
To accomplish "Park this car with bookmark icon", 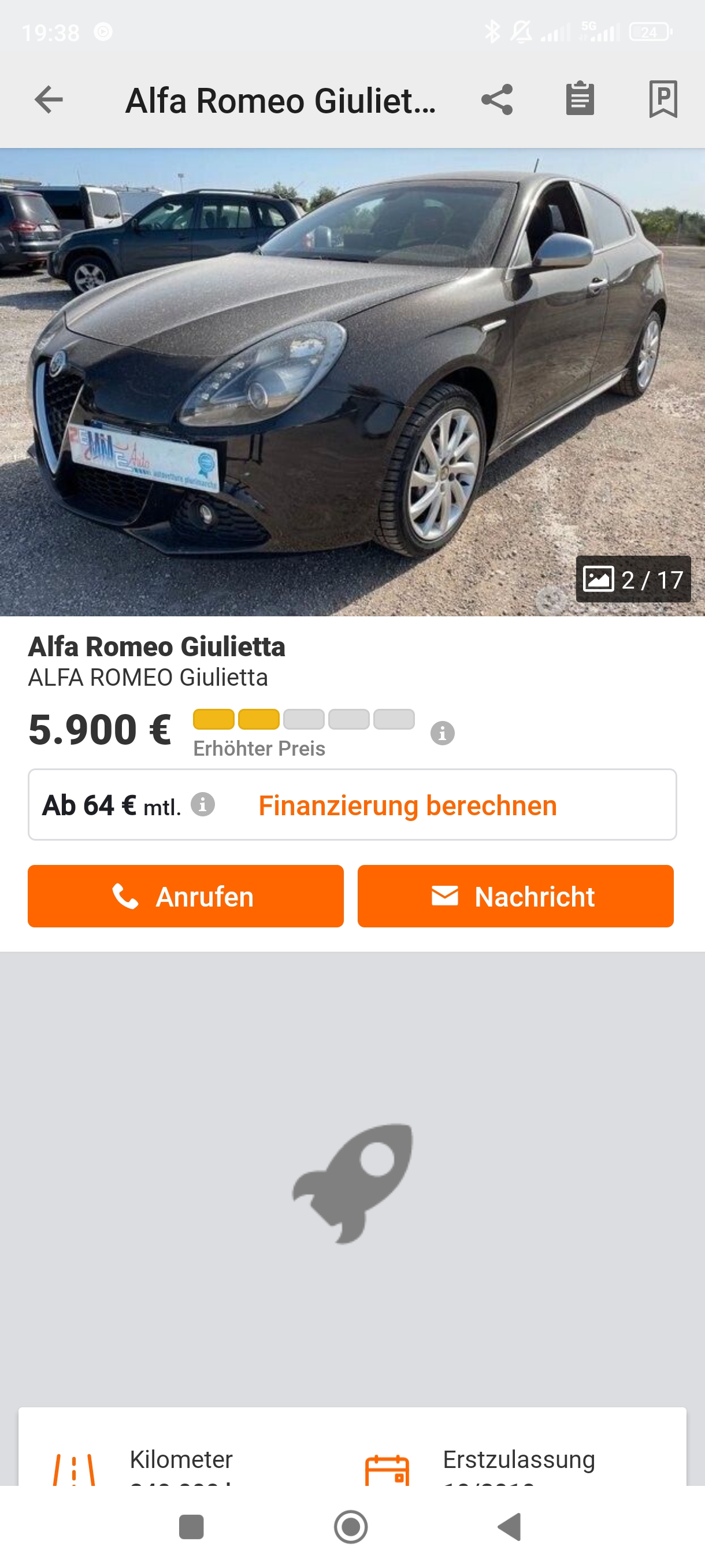I will pyautogui.click(x=662, y=99).
